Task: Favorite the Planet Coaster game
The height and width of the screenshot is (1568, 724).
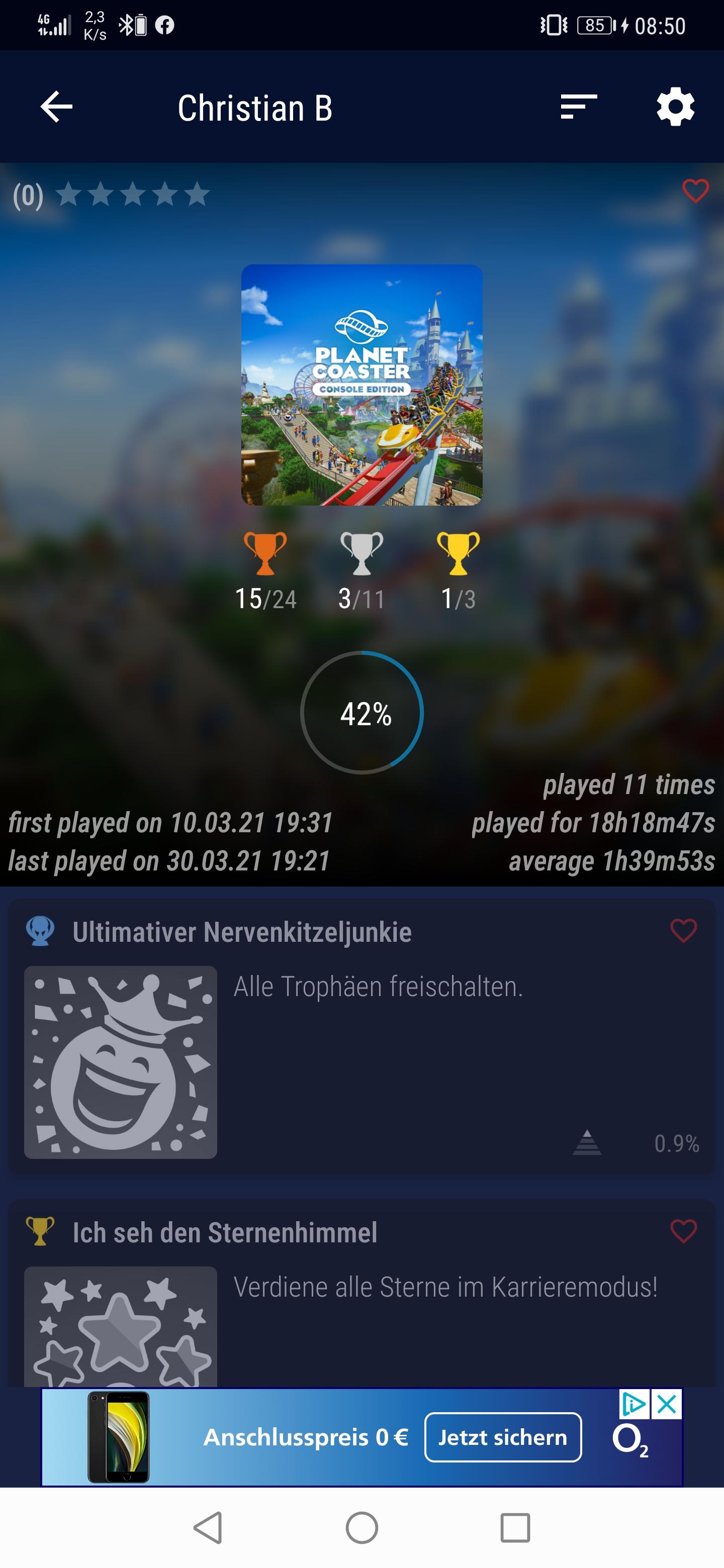Action: click(x=695, y=191)
